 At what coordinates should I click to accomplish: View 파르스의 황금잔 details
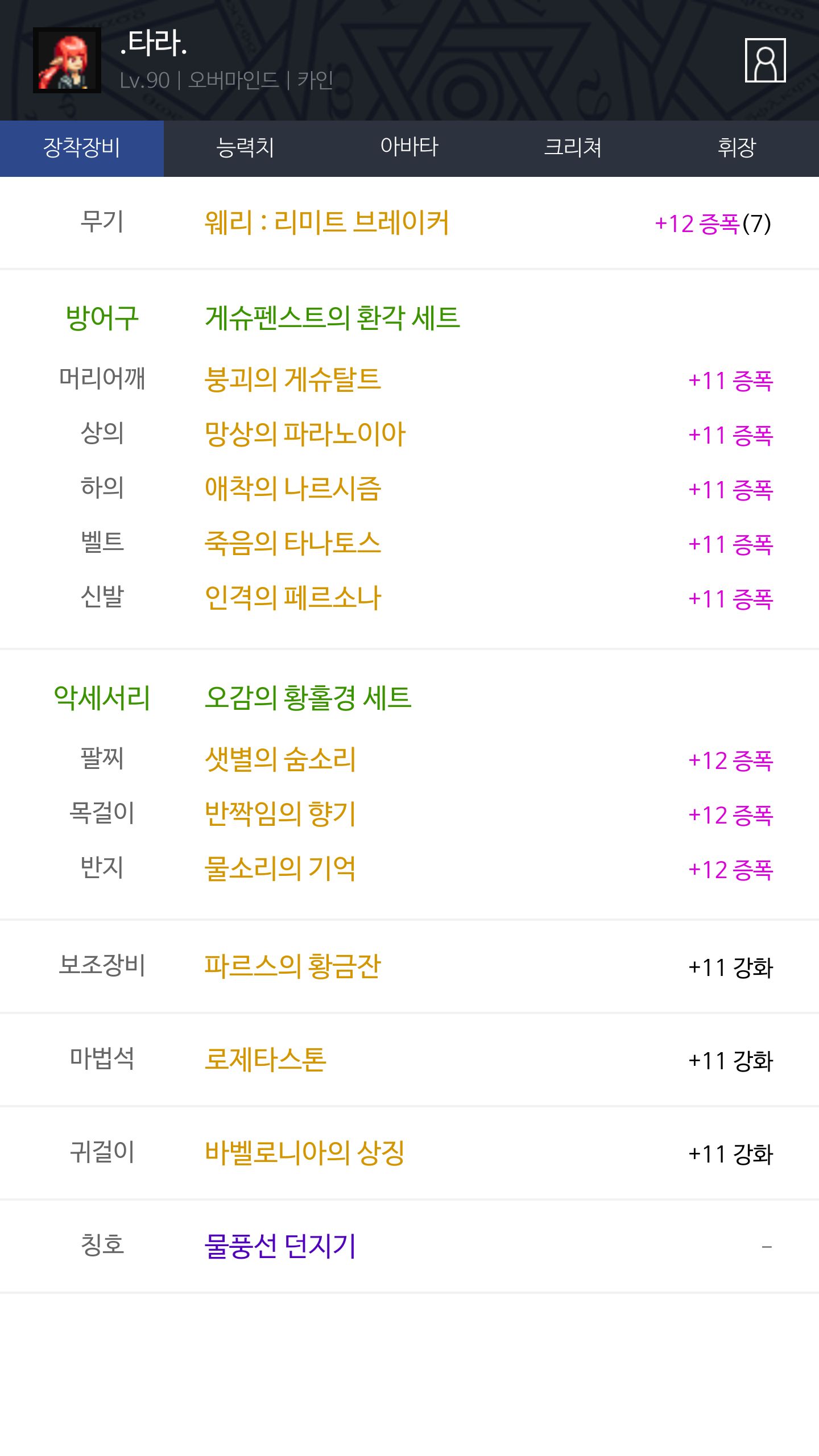point(293,966)
